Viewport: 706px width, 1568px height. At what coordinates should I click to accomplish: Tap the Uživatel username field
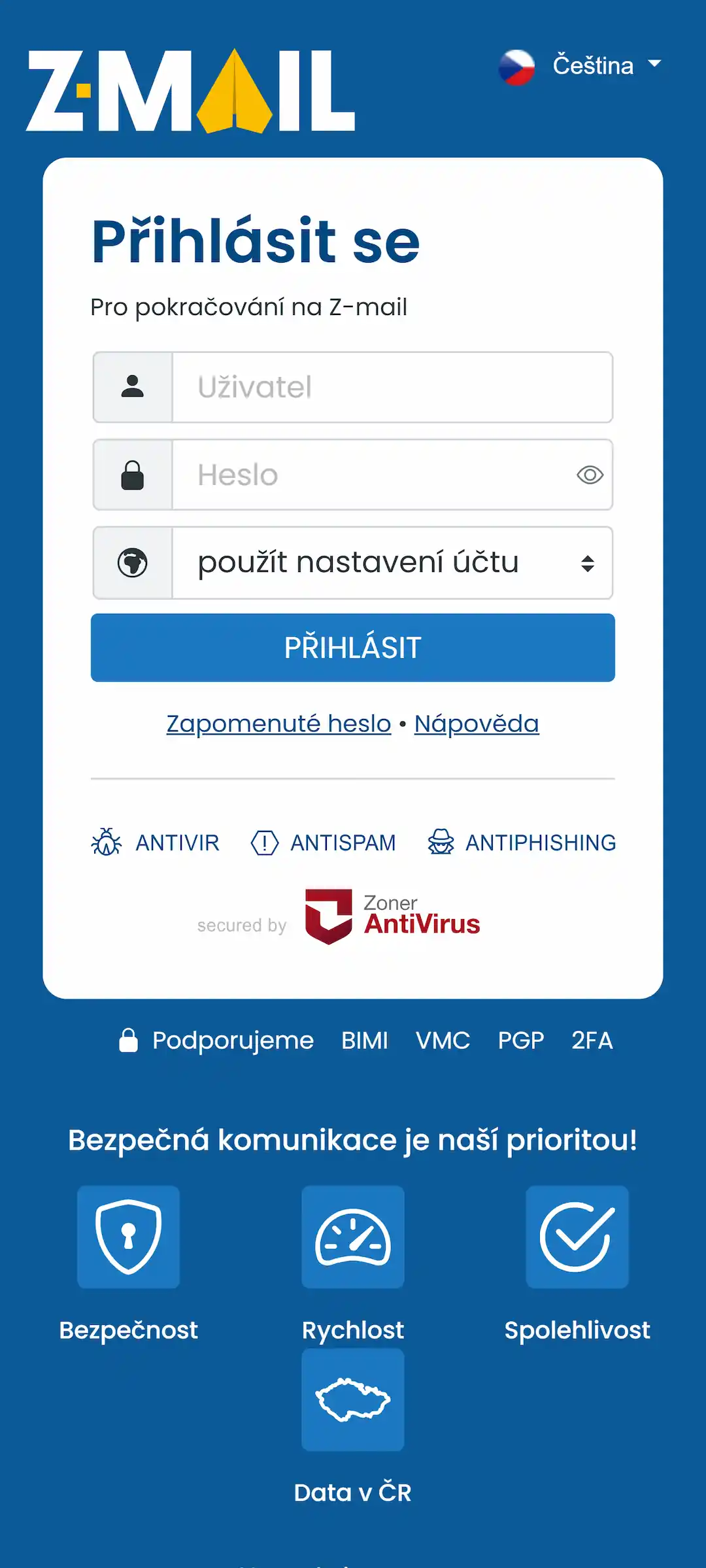tap(392, 388)
